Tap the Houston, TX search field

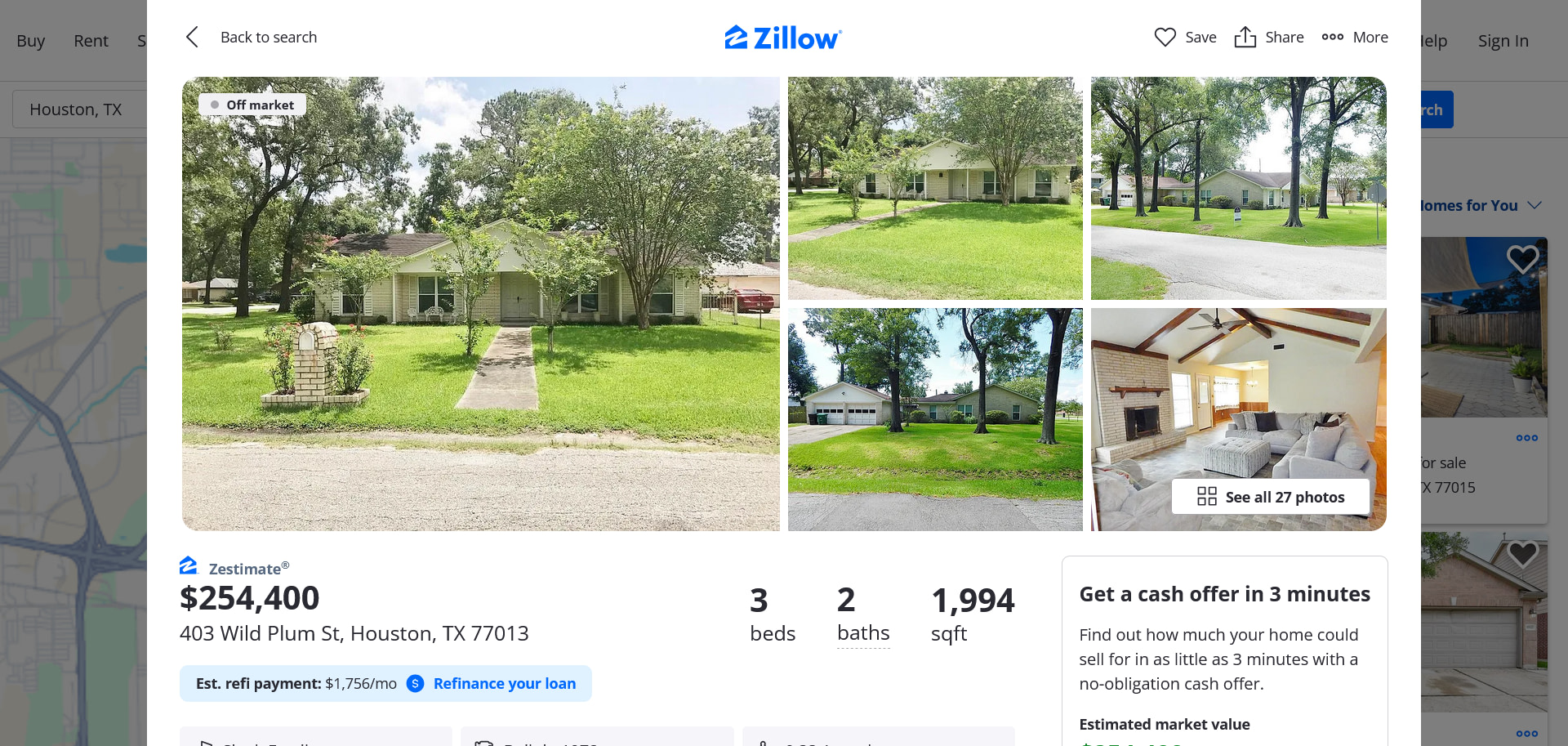pos(78,109)
